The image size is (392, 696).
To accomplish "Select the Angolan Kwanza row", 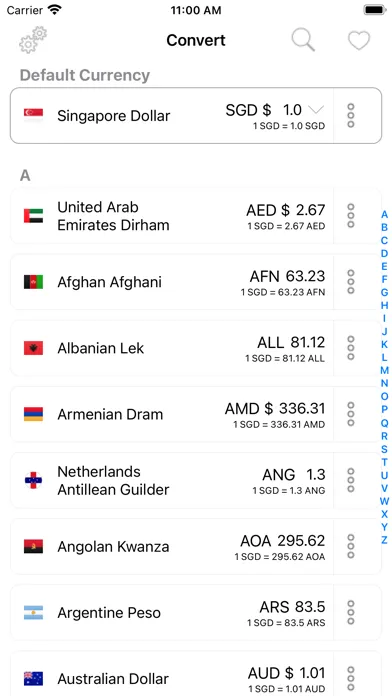I will pos(171,546).
